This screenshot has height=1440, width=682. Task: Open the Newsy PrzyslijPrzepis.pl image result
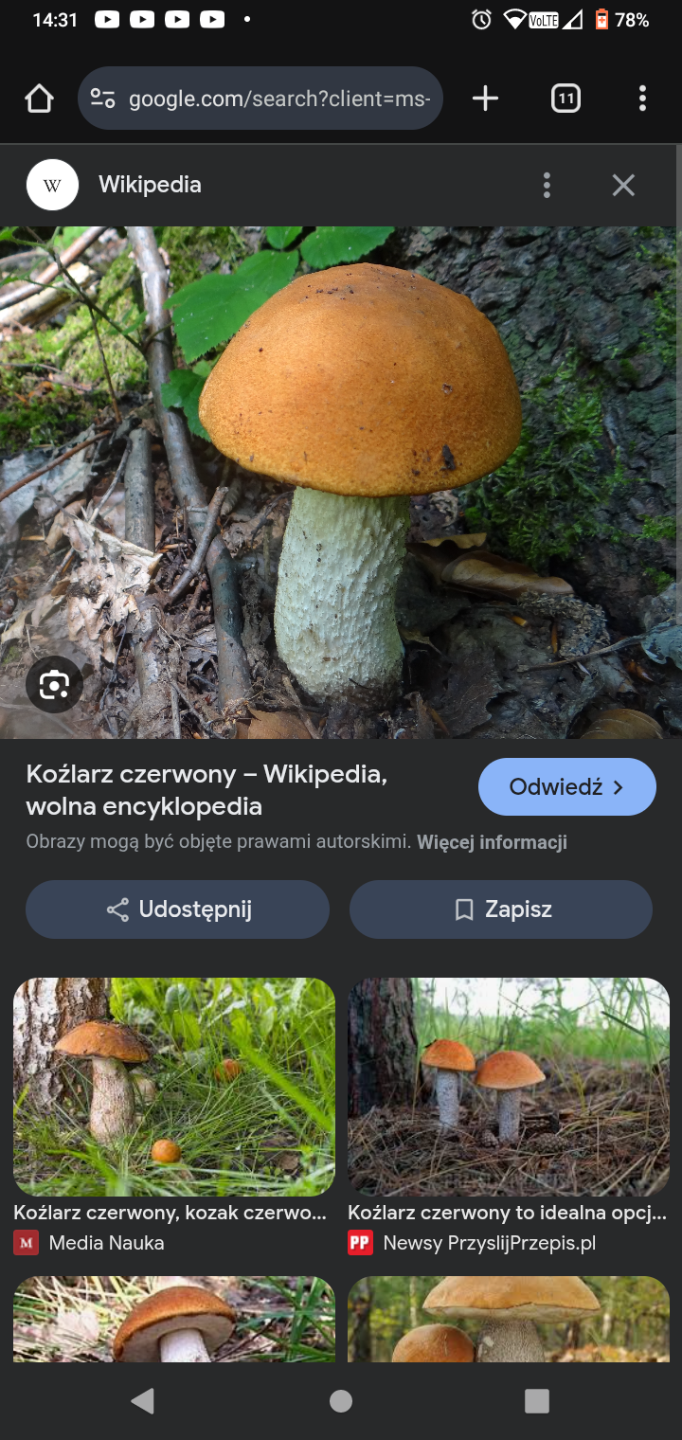508,1087
